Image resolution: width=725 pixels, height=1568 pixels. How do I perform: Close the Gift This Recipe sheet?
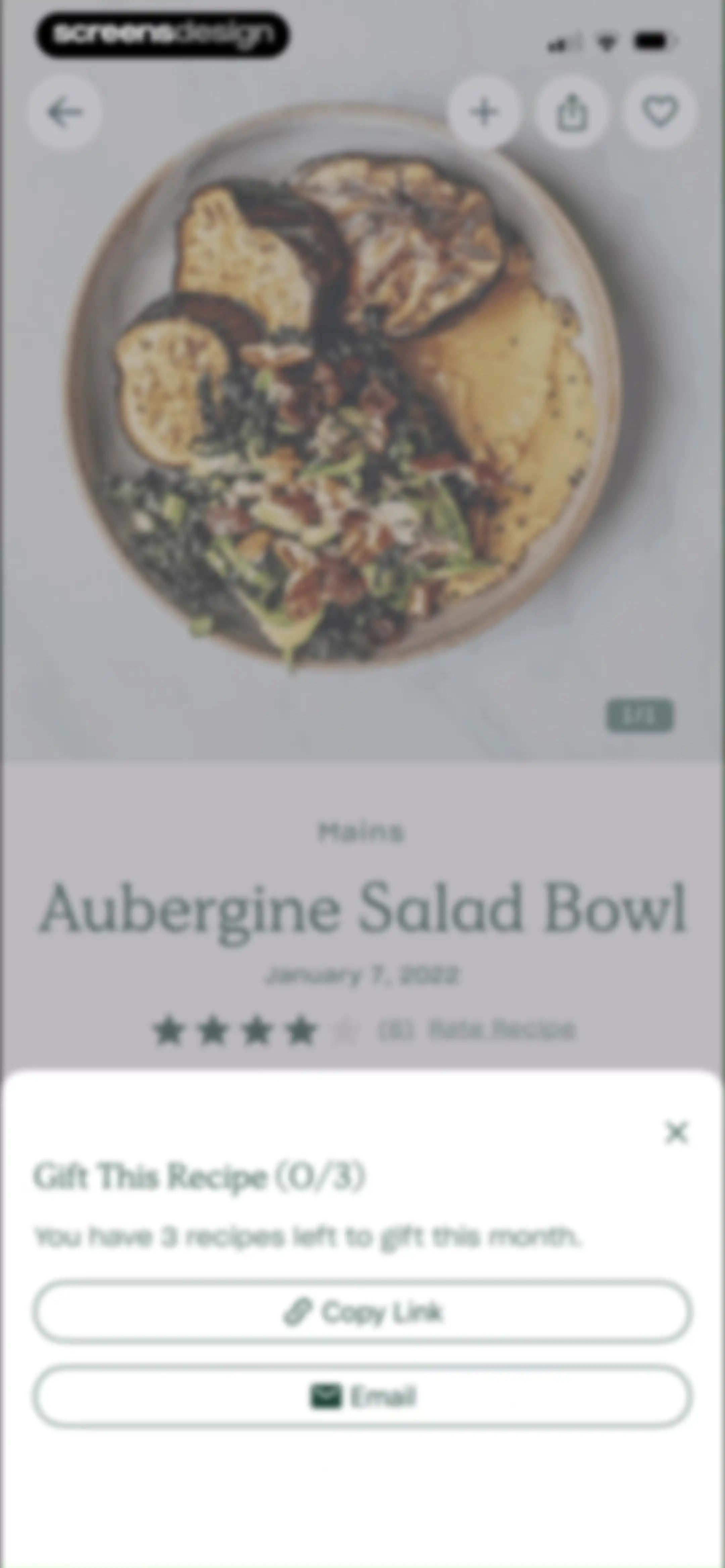[x=676, y=1133]
